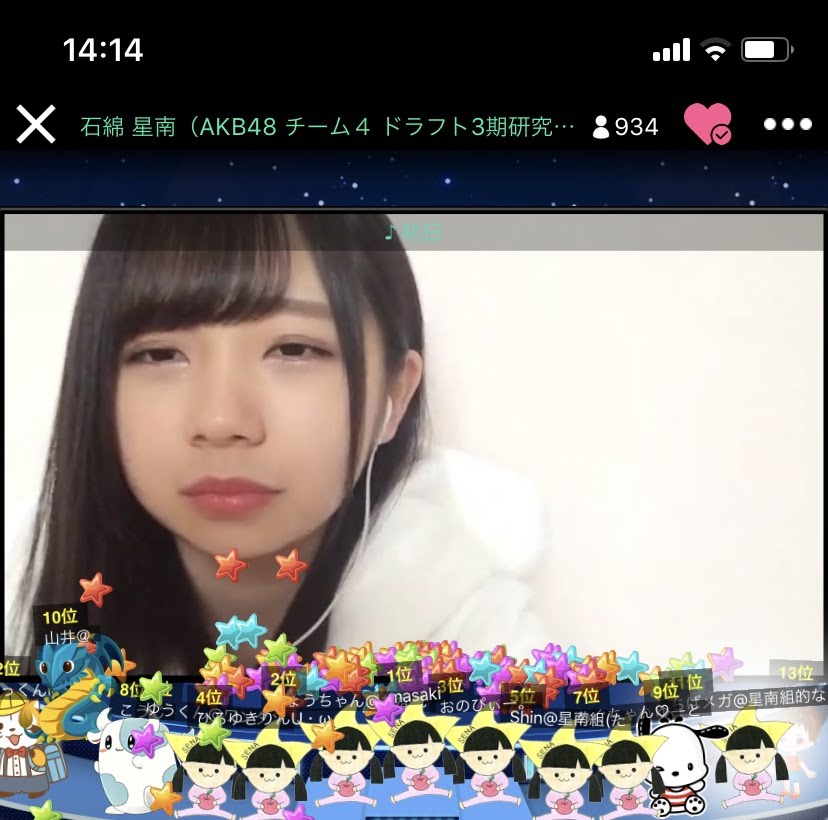The width and height of the screenshot is (828, 820).
Task: Toggle the pink follow heart icon
Action: [707, 125]
